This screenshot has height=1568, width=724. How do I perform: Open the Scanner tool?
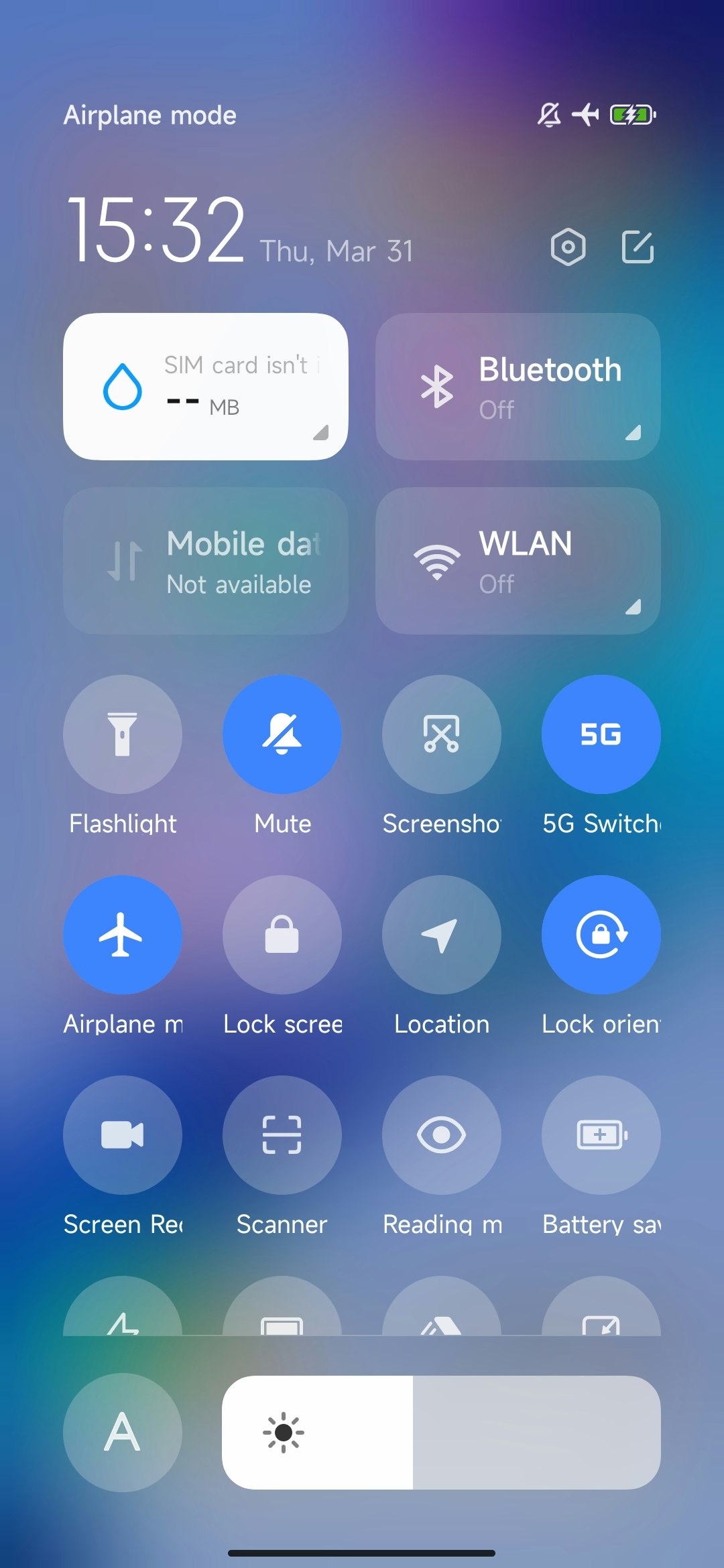[x=282, y=1134]
